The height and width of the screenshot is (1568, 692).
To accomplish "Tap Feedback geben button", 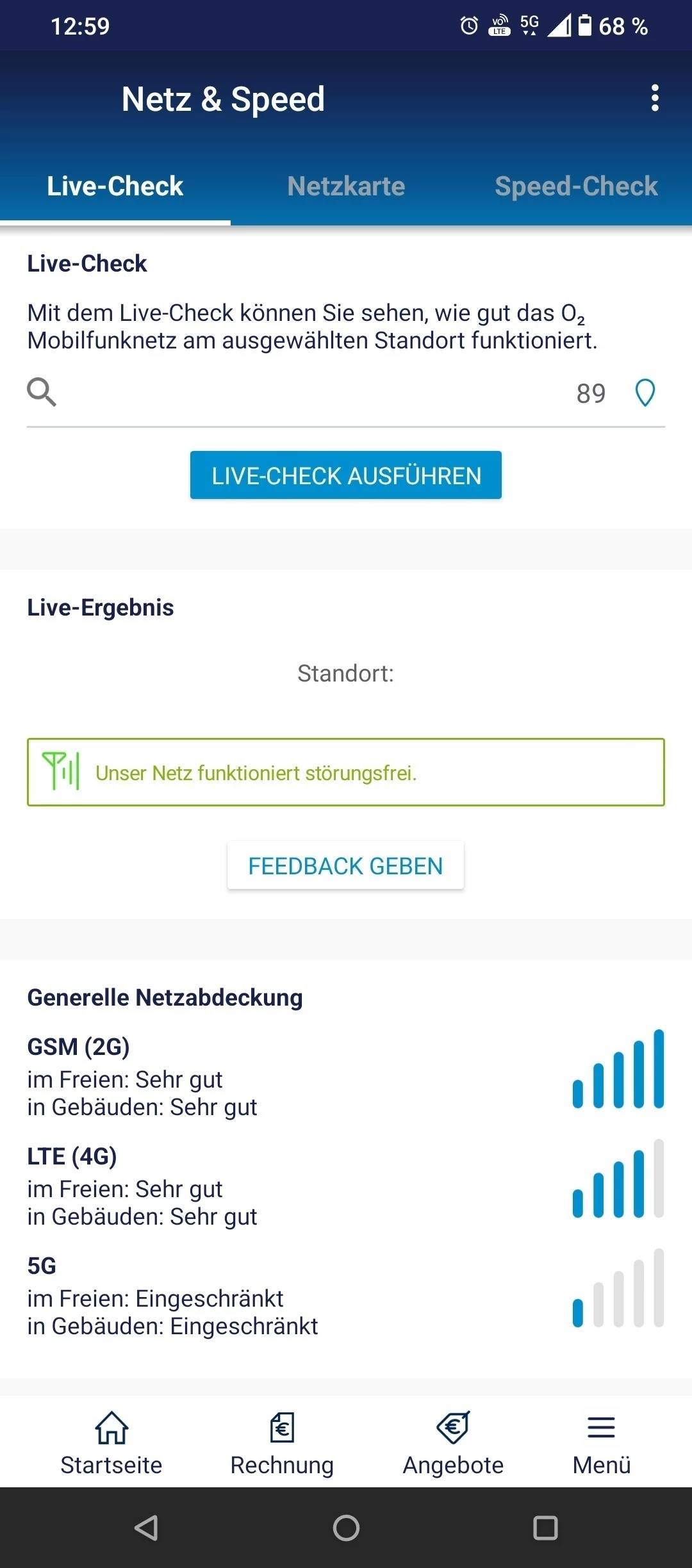I will tap(346, 866).
